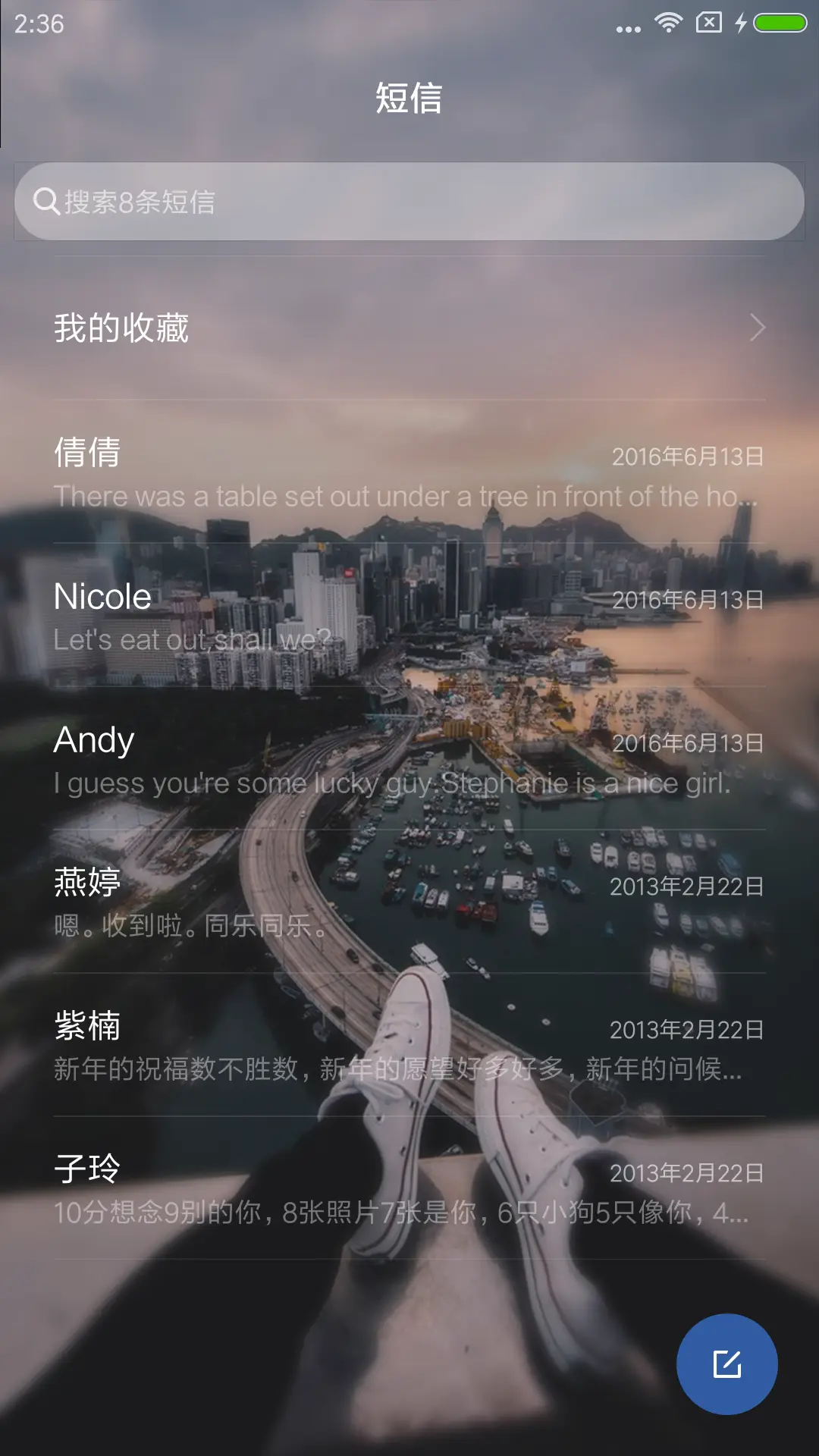Tap the message preview Let's eat out
The height and width of the screenshot is (1456, 819).
click(193, 639)
